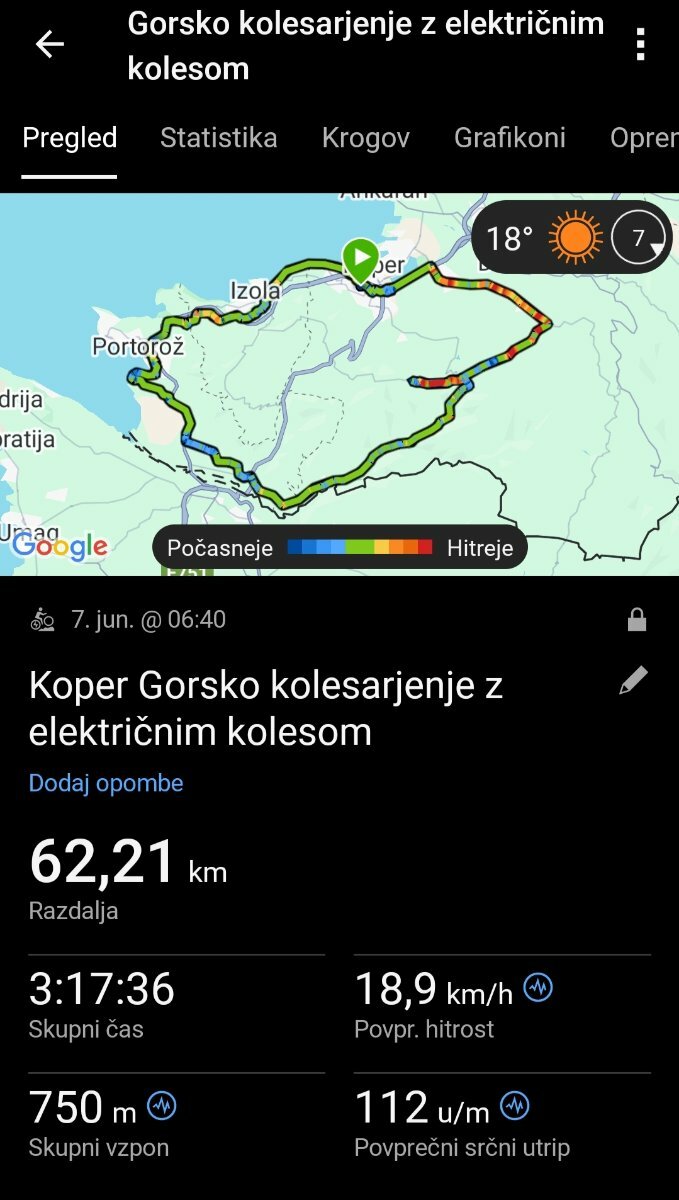Open the pulse icon next to average speed
The image size is (679, 1200).
(x=538, y=989)
